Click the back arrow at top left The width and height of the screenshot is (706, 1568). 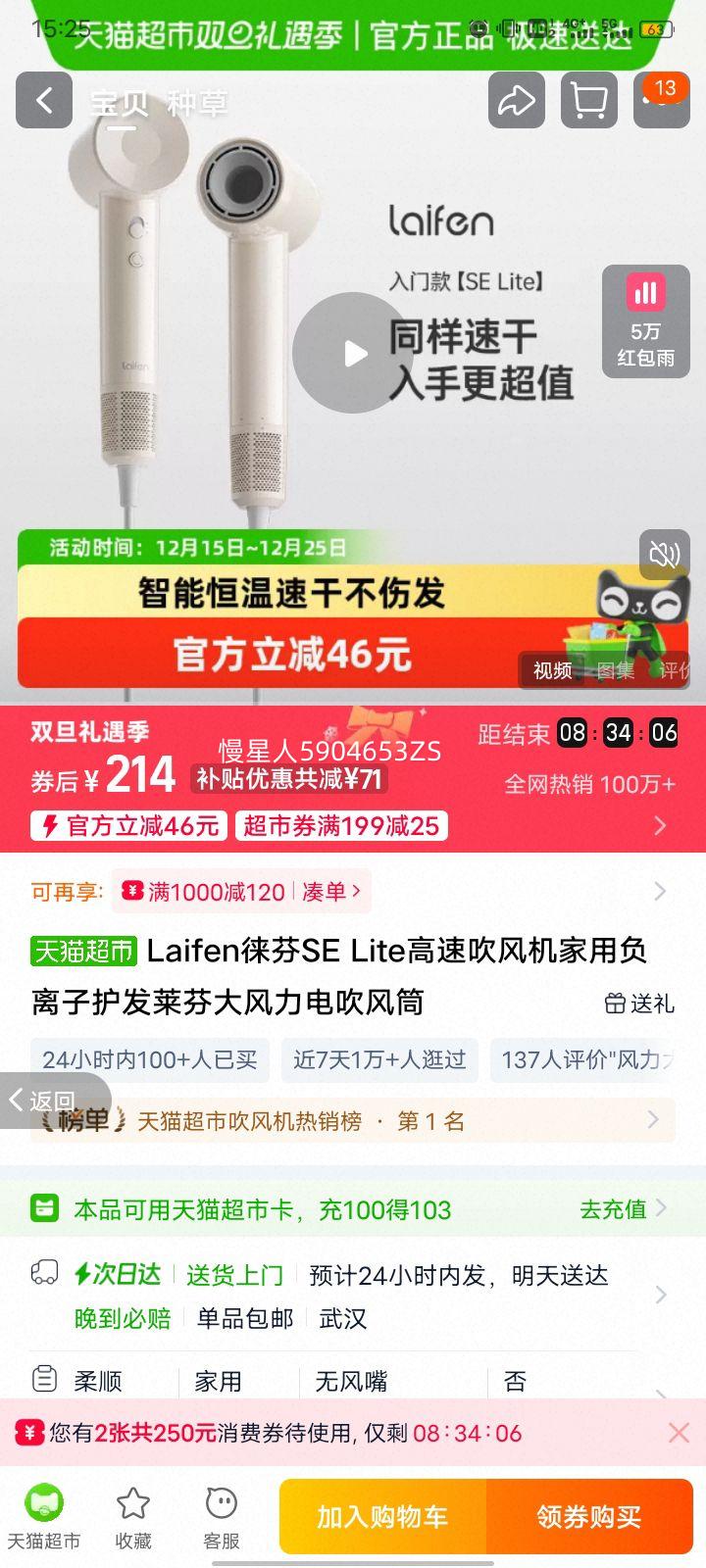(x=43, y=101)
